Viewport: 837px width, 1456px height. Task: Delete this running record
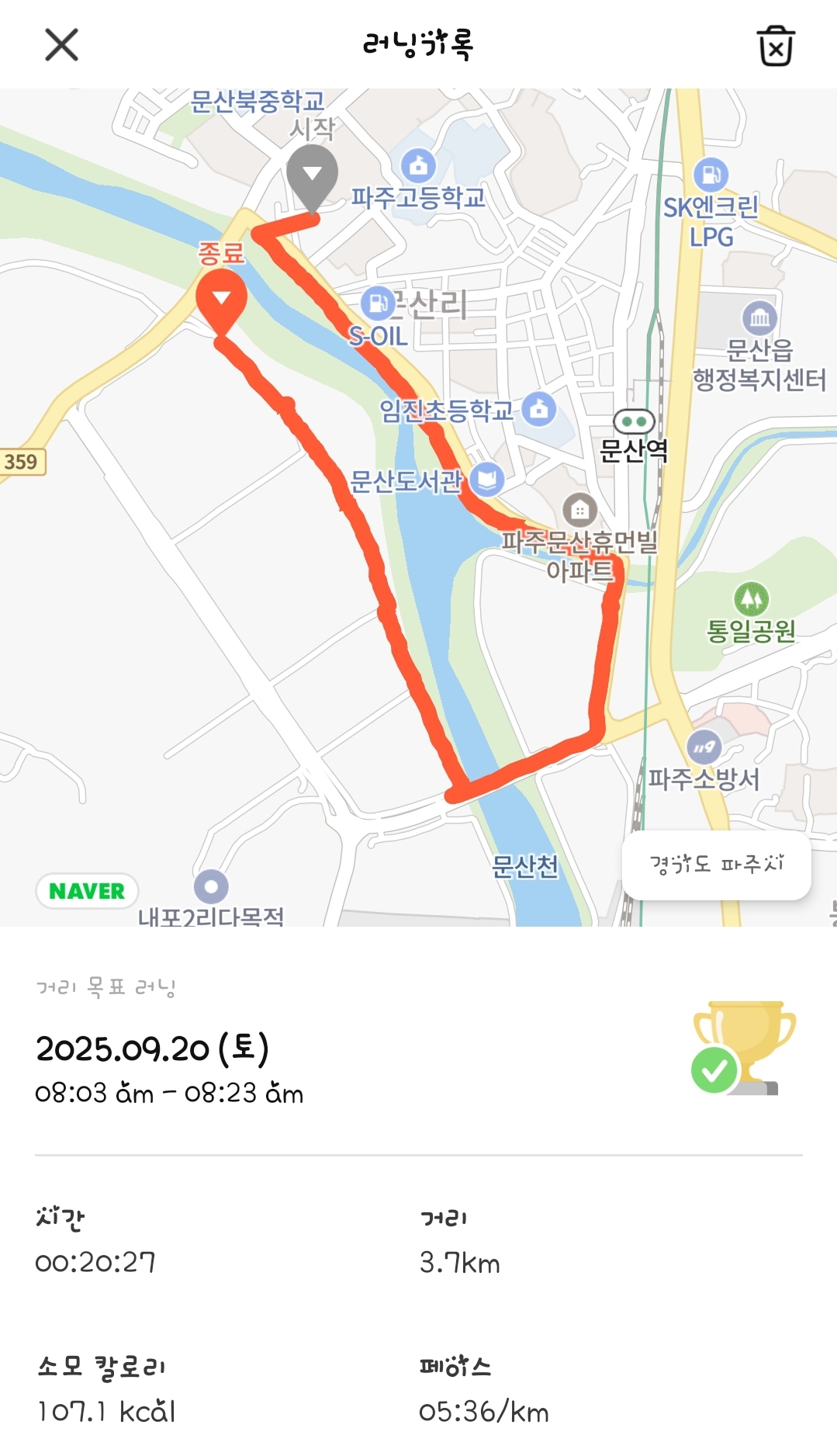coord(775,46)
